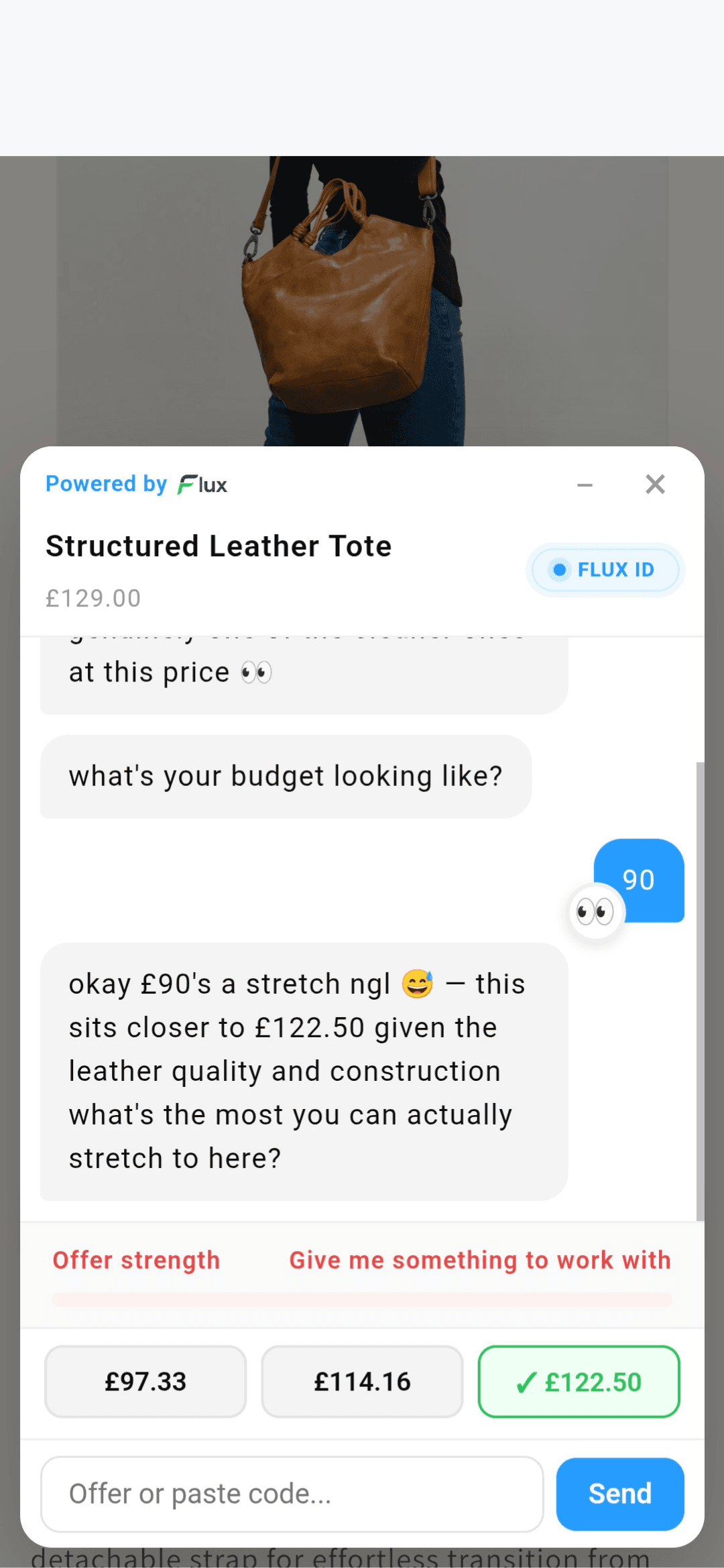
Task: Accept the £122.50 offer
Action: (579, 1382)
